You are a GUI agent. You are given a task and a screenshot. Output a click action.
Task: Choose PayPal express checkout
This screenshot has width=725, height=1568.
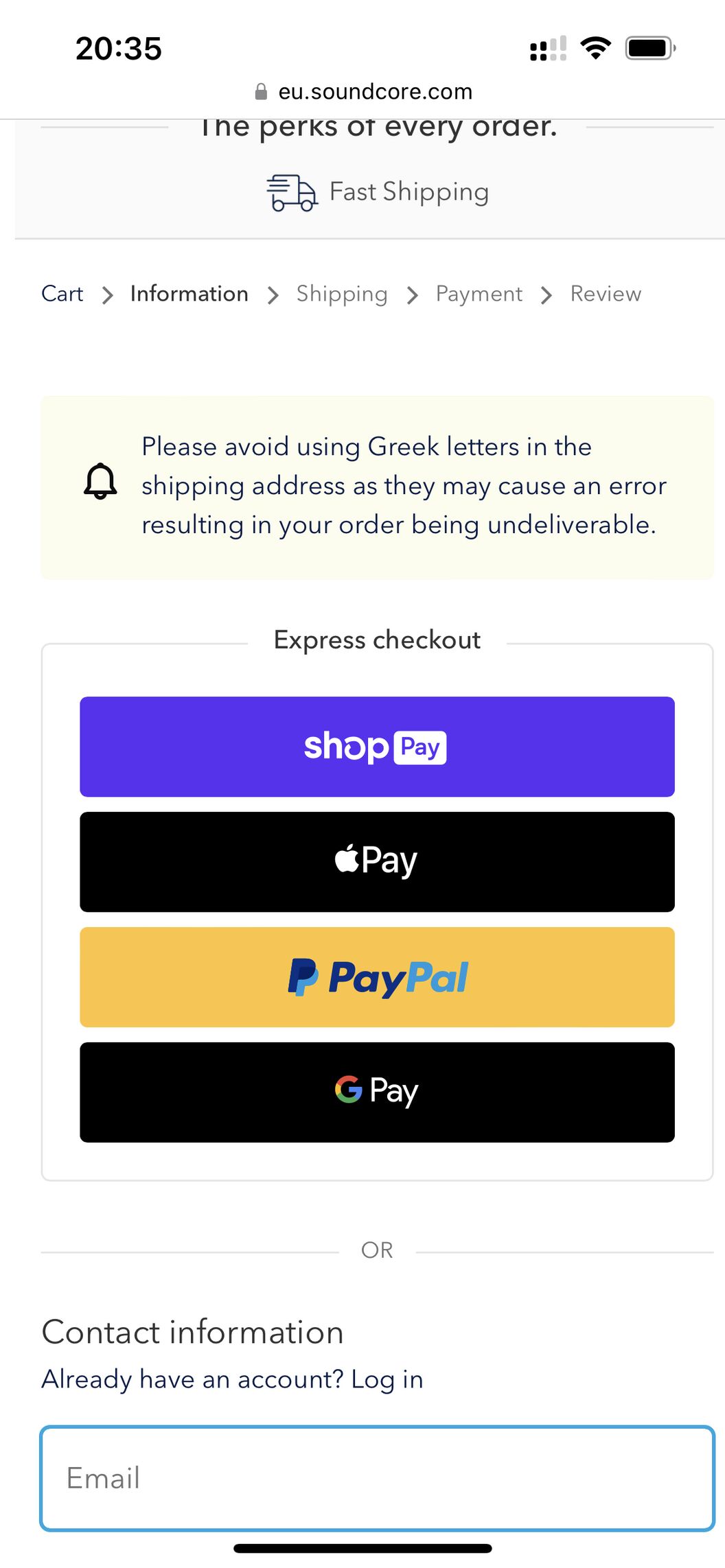point(377,977)
